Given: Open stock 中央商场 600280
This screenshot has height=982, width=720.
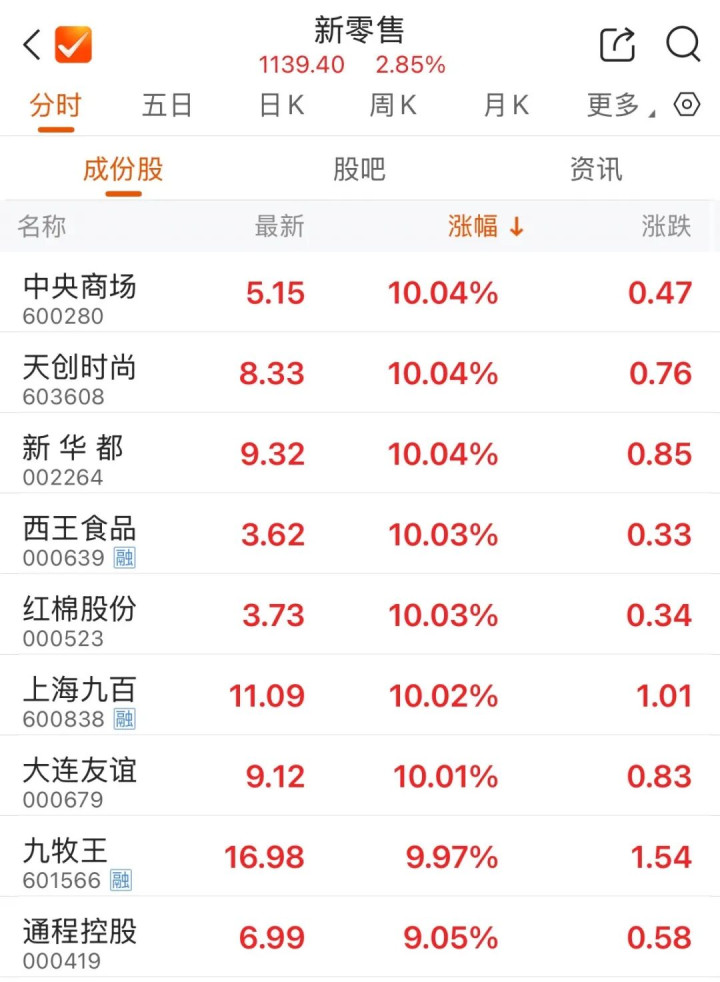Looking at the screenshot, I should tap(360, 292).
